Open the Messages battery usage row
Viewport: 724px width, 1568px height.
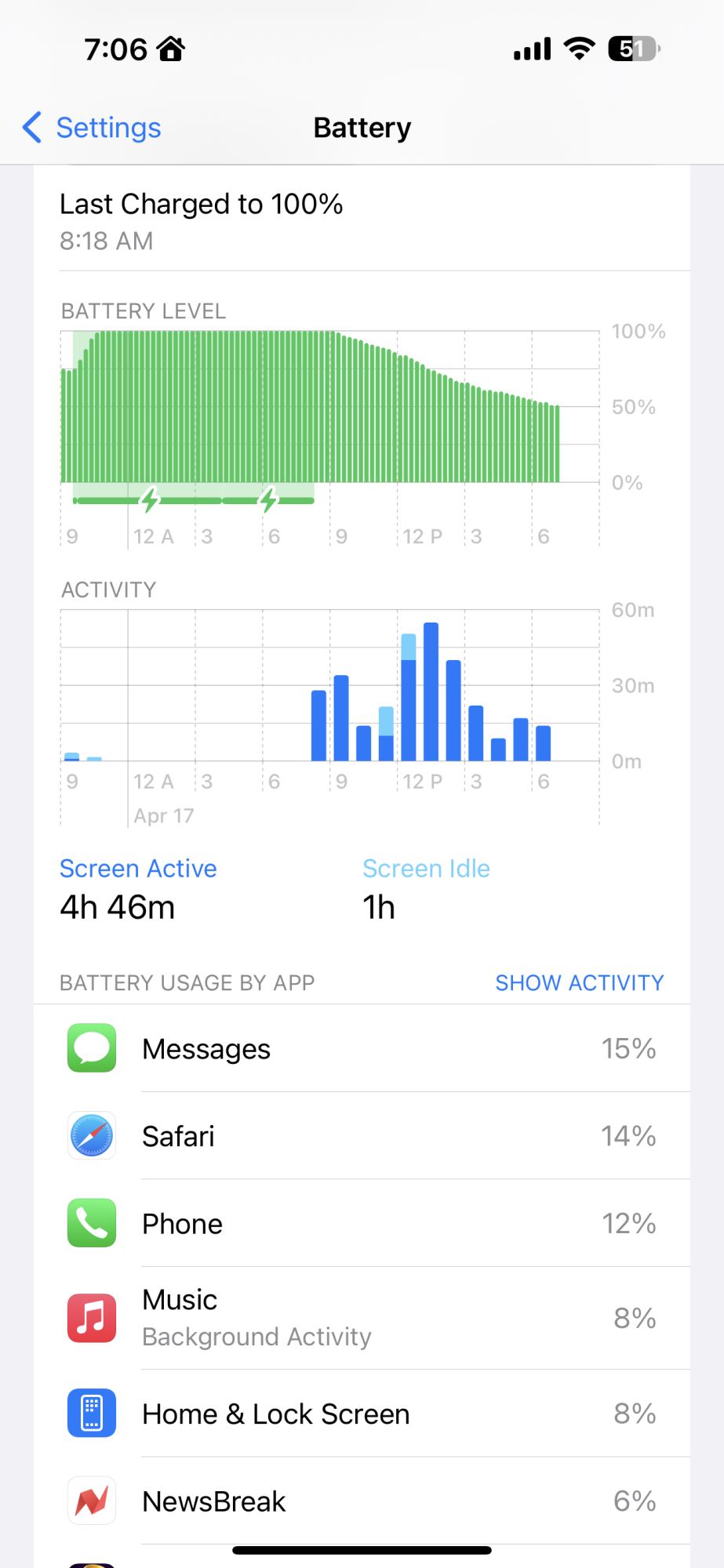tap(362, 1049)
